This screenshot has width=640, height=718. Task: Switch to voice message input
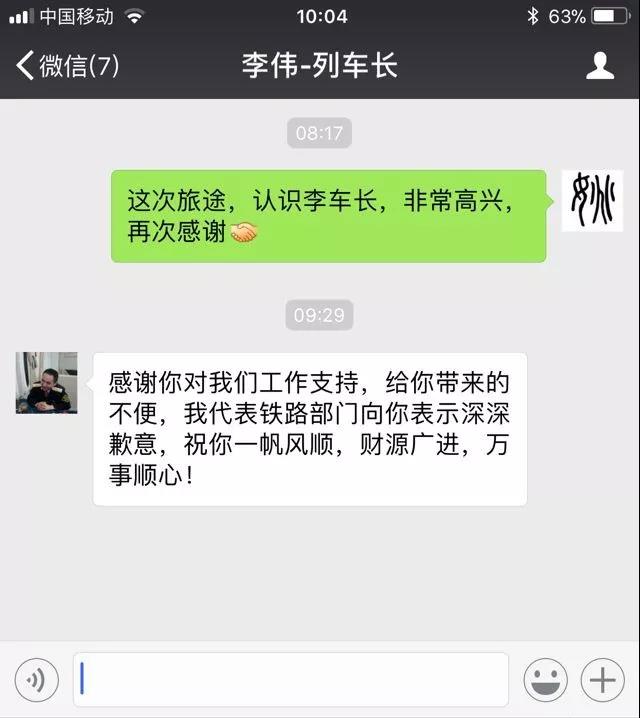pos(37,681)
